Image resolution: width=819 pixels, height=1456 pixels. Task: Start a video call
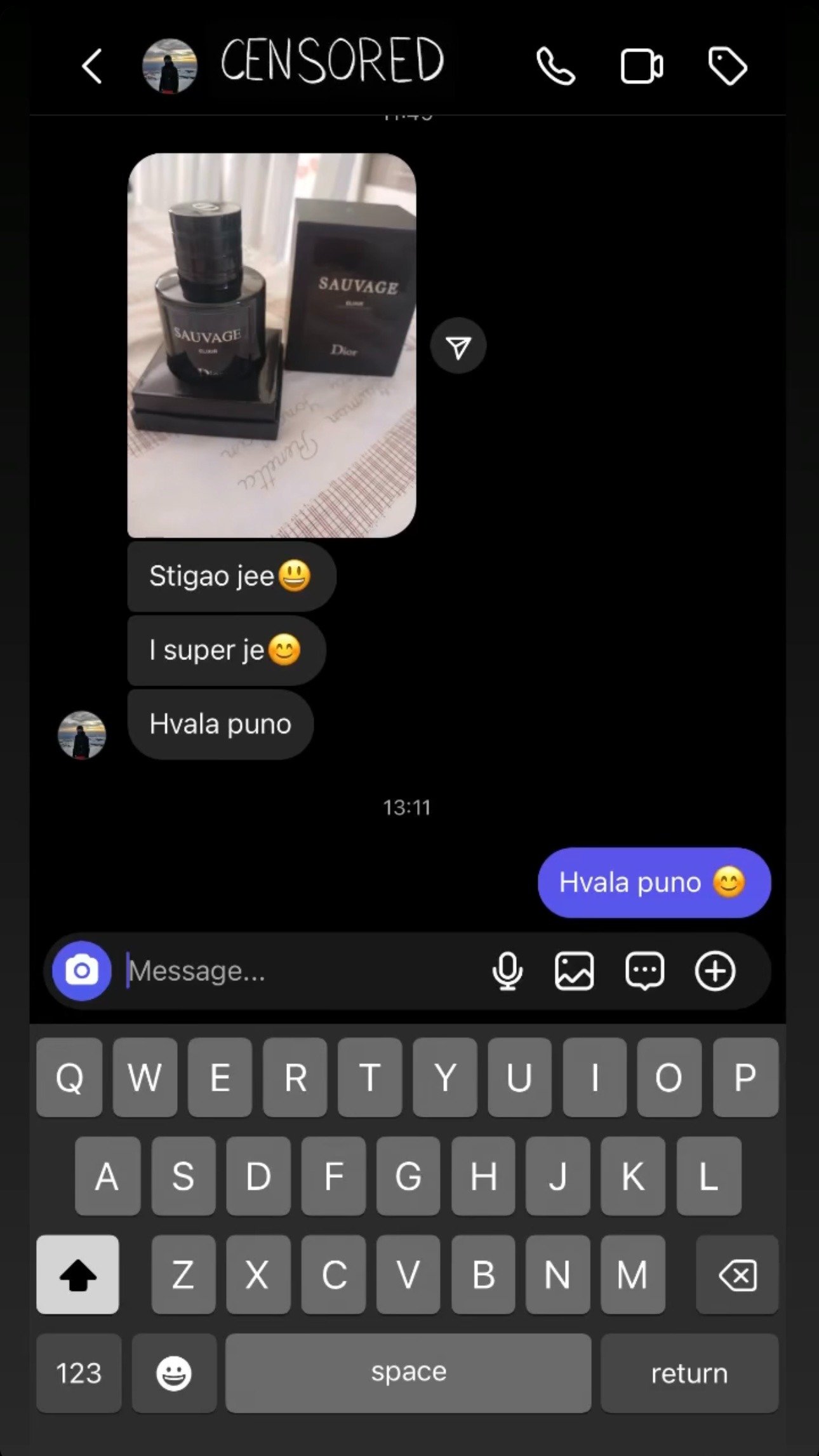(641, 66)
